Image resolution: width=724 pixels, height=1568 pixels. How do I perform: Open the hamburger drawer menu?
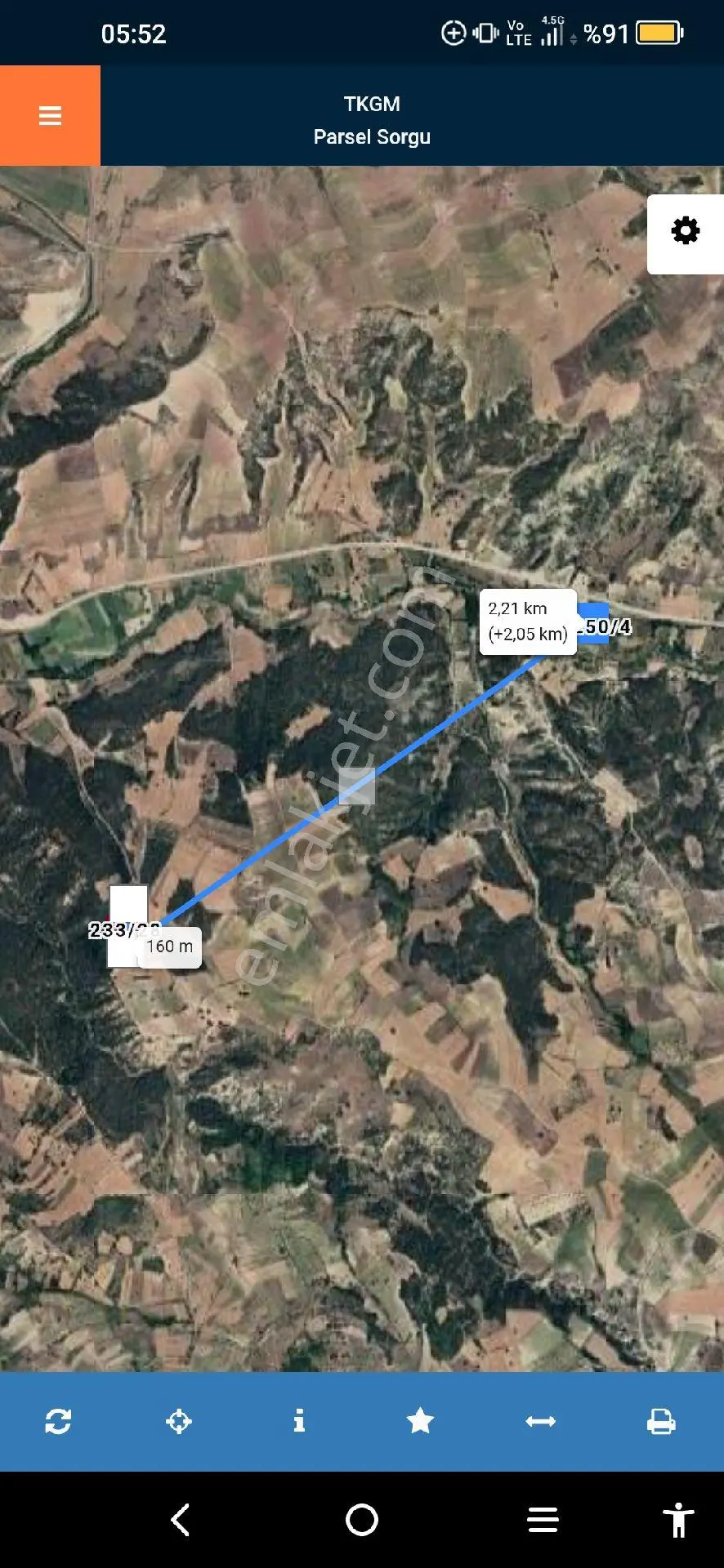click(50, 116)
